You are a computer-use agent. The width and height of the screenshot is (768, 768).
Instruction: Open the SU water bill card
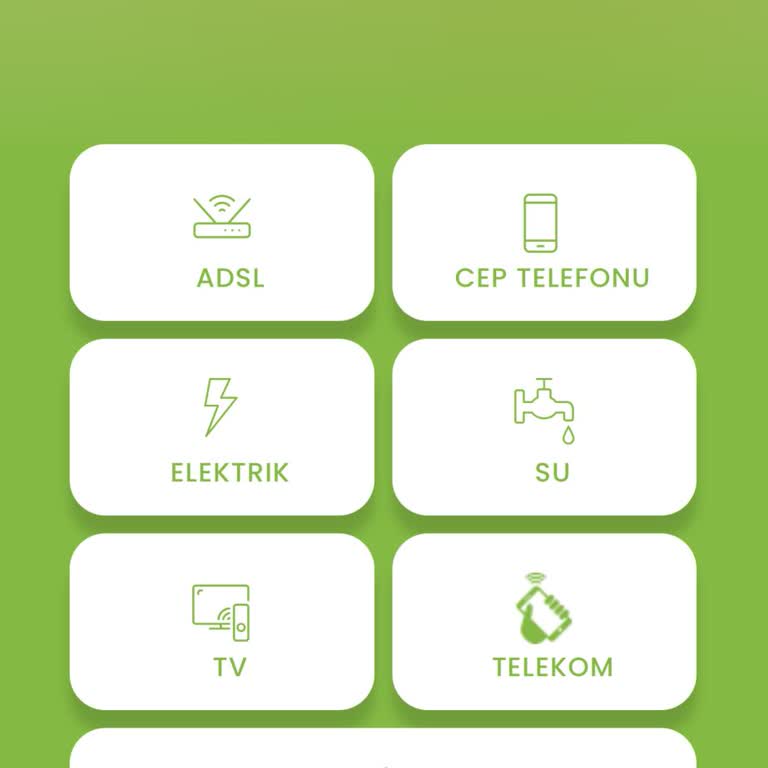click(x=544, y=427)
